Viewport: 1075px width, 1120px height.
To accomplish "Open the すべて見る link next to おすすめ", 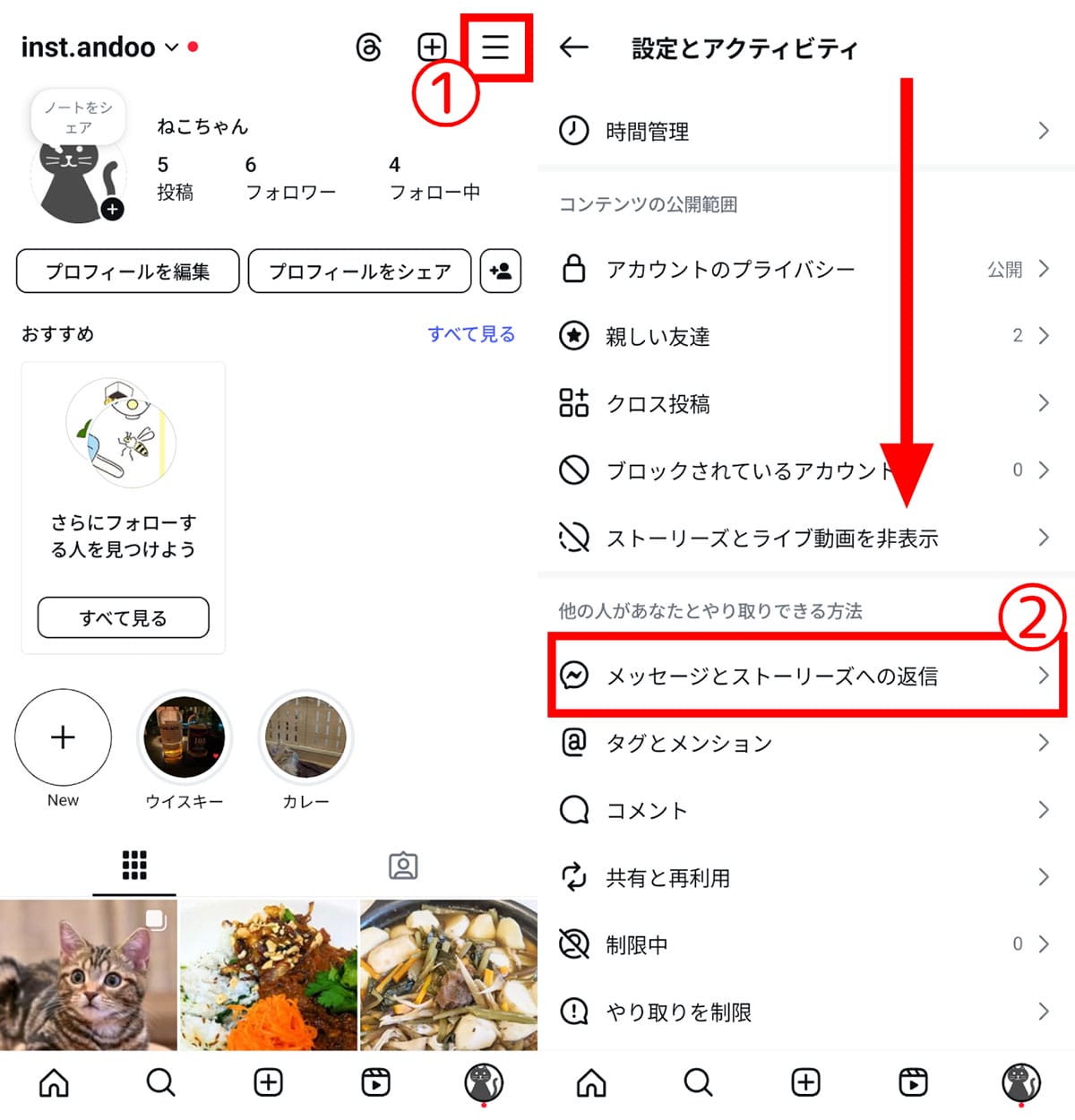I will 471,334.
